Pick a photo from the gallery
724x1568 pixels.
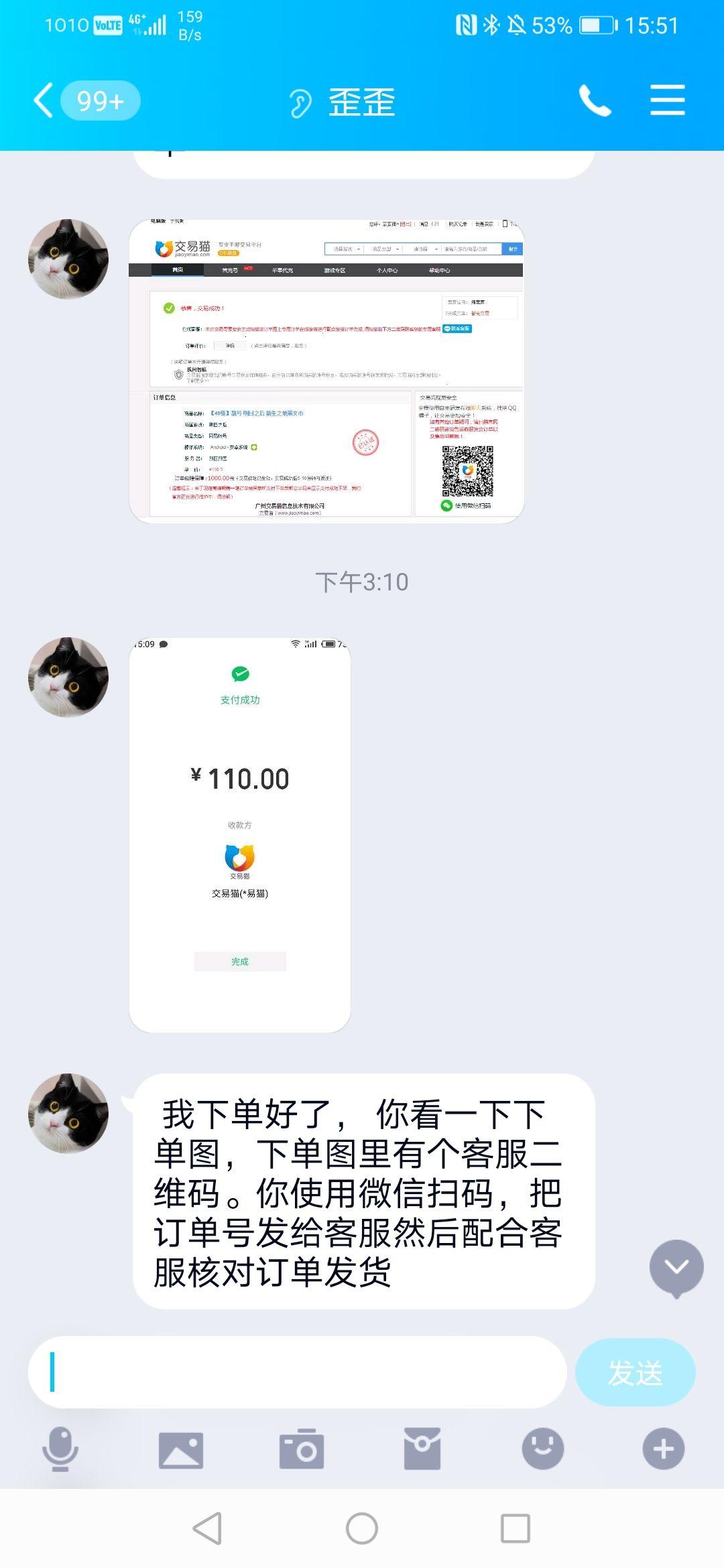(x=181, y=1450)
